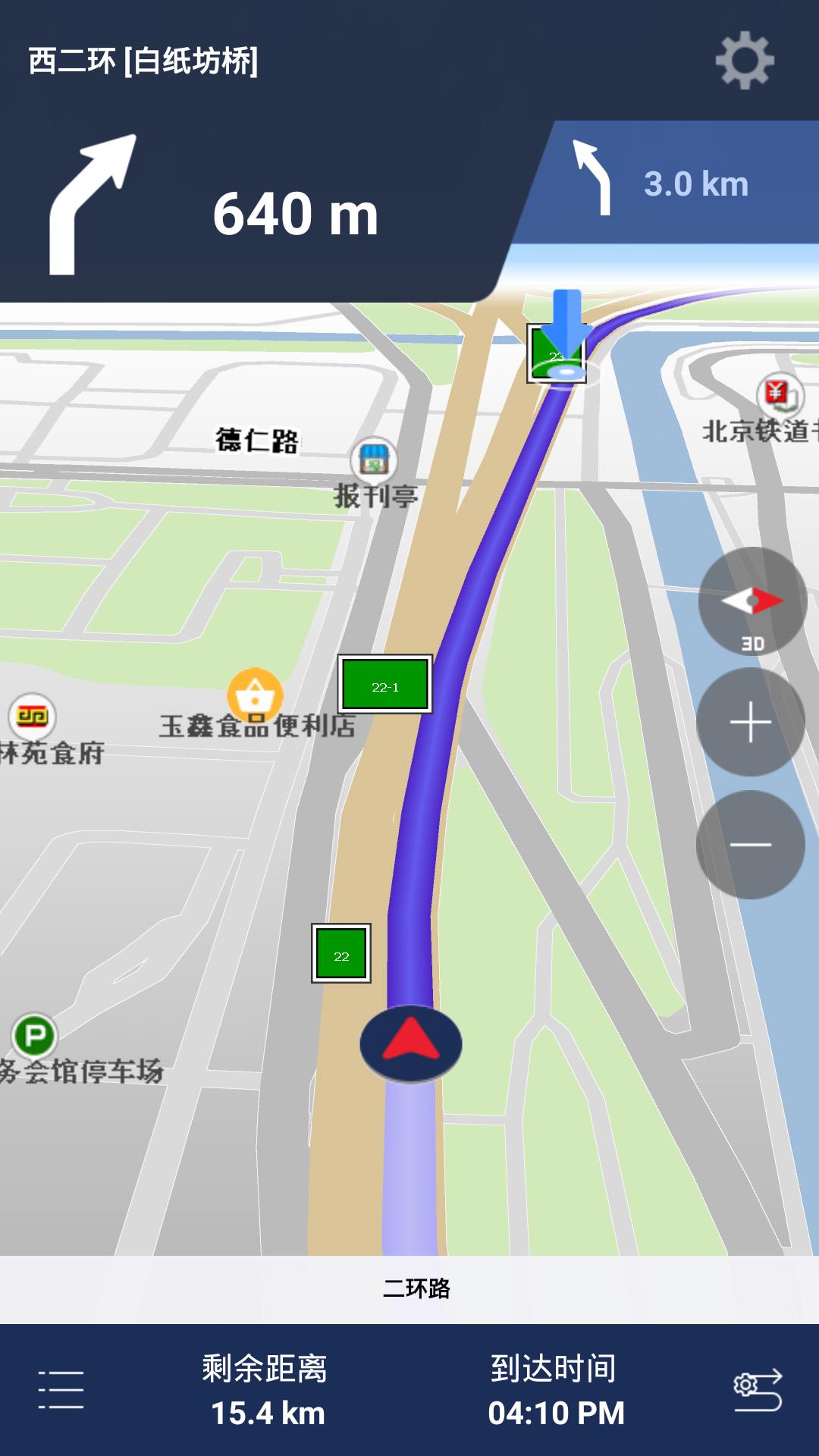This screenshot has height=1456, width=819.
Task: Open route options settings
Action: pyautogui.click(x=758, y=1390)
